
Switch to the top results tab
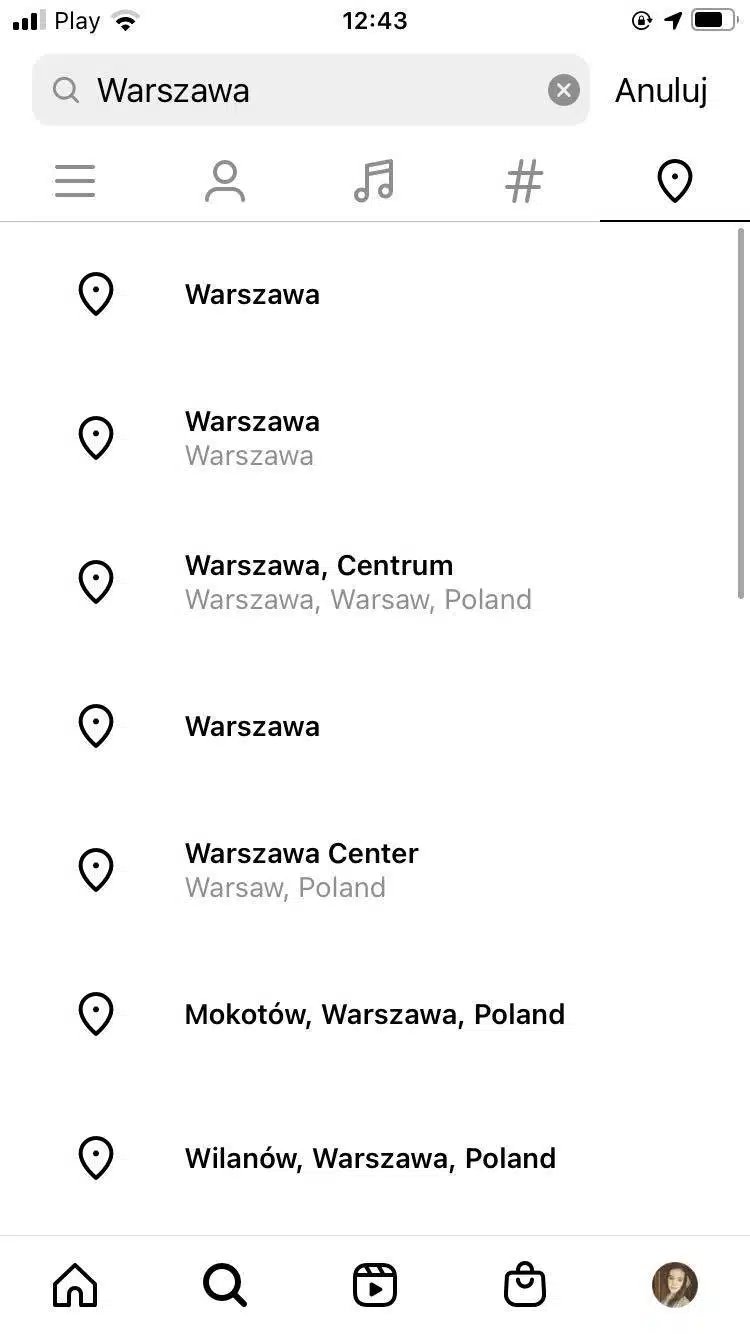75,182
